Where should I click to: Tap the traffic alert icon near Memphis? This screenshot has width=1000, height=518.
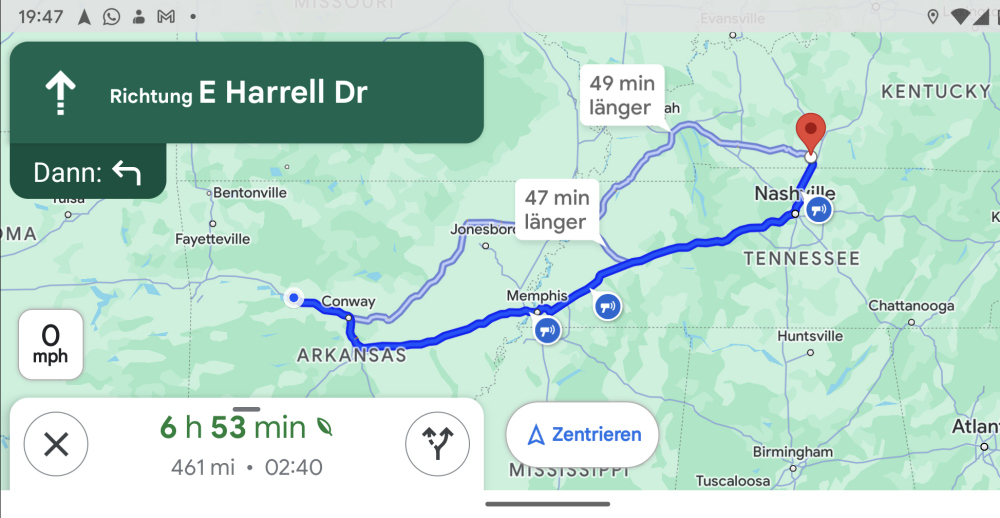tap(546, 330)
